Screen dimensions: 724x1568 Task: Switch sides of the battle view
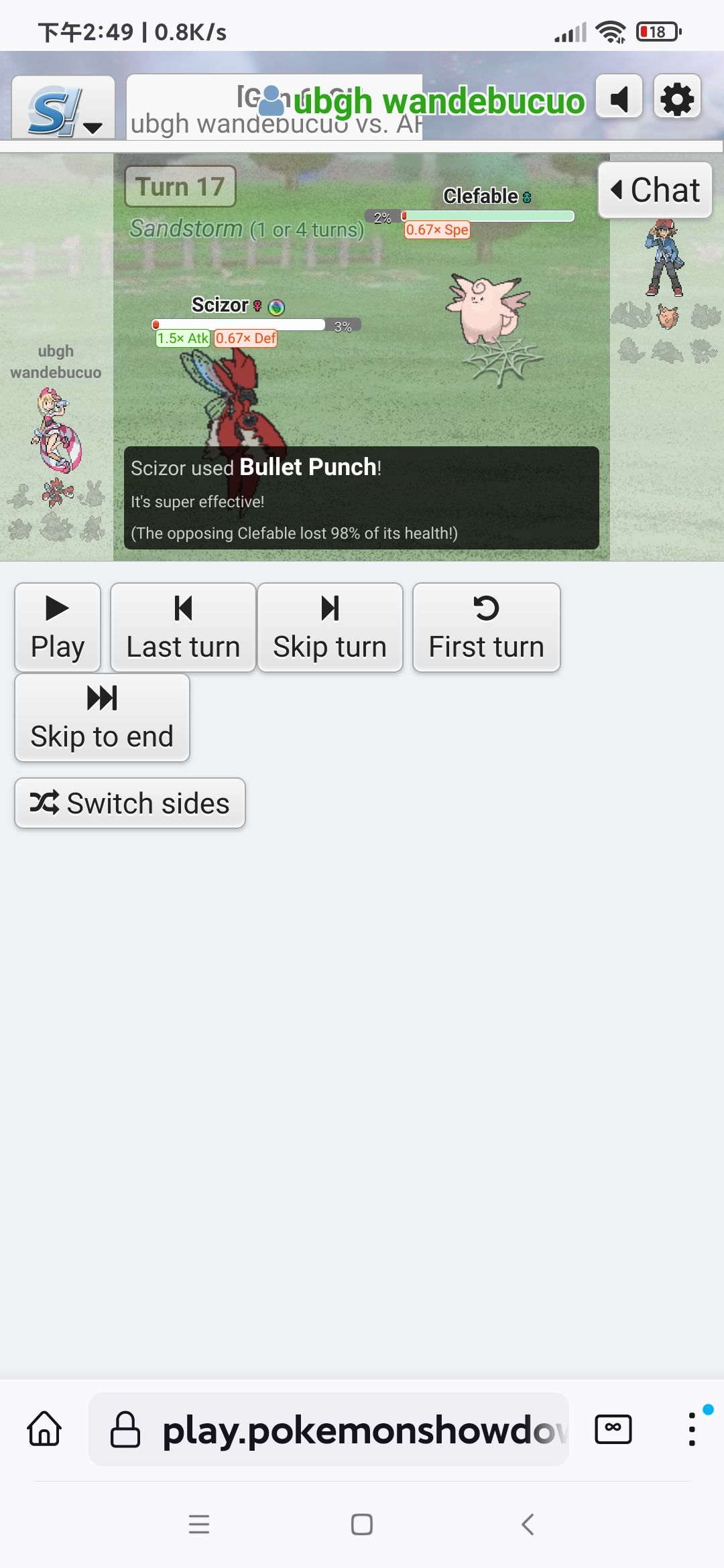point(130,803)
